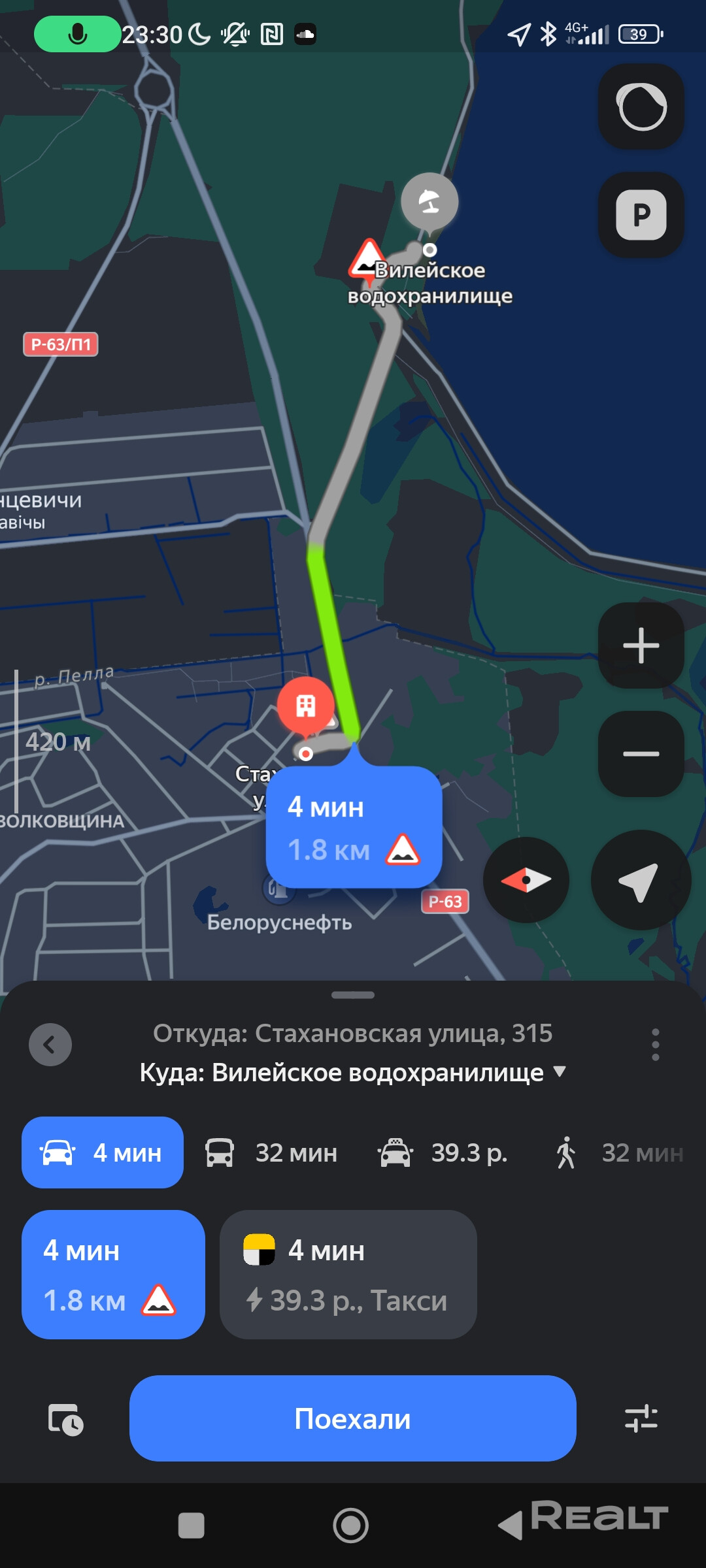This screenshot has width=706, height=1568.
Task: Show parking layer on the map
Action: [641, 215]
